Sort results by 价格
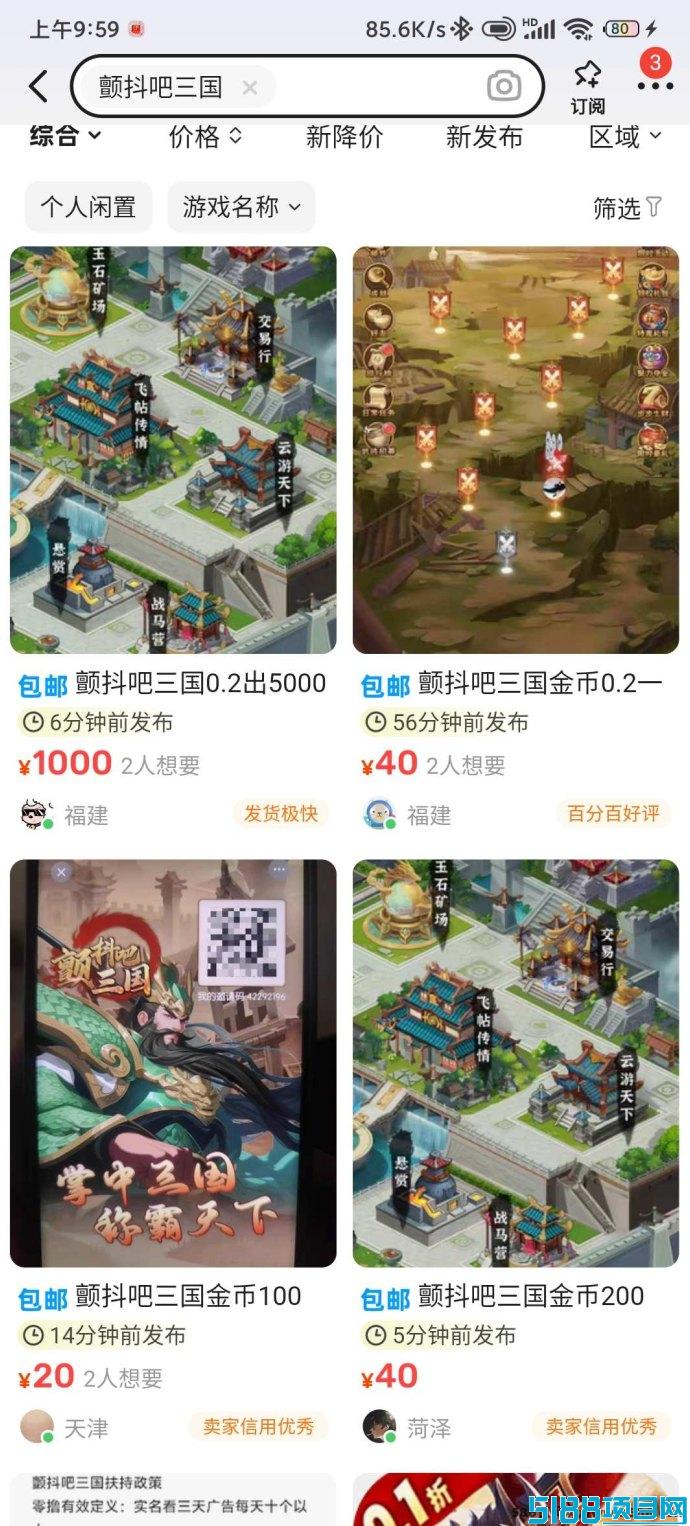Image resolution: width=690 pixels, height=1526 pixels. pyautogui.click(x=206, y=136)
